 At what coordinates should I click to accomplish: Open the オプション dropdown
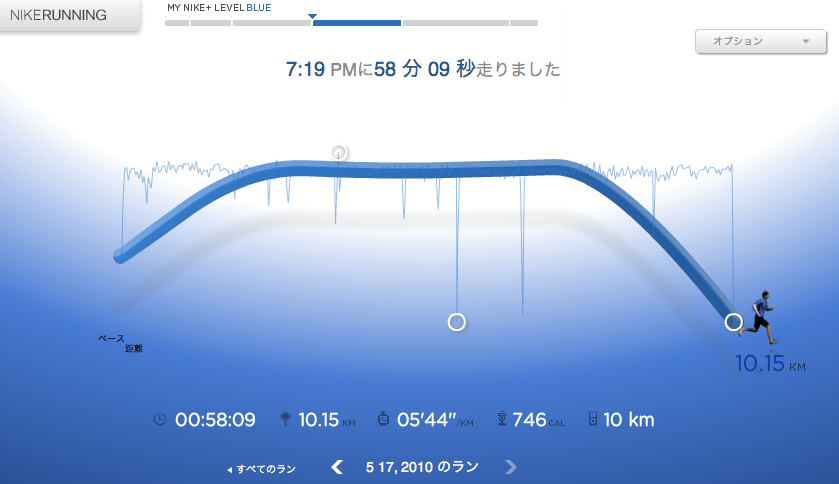point(760,42)
